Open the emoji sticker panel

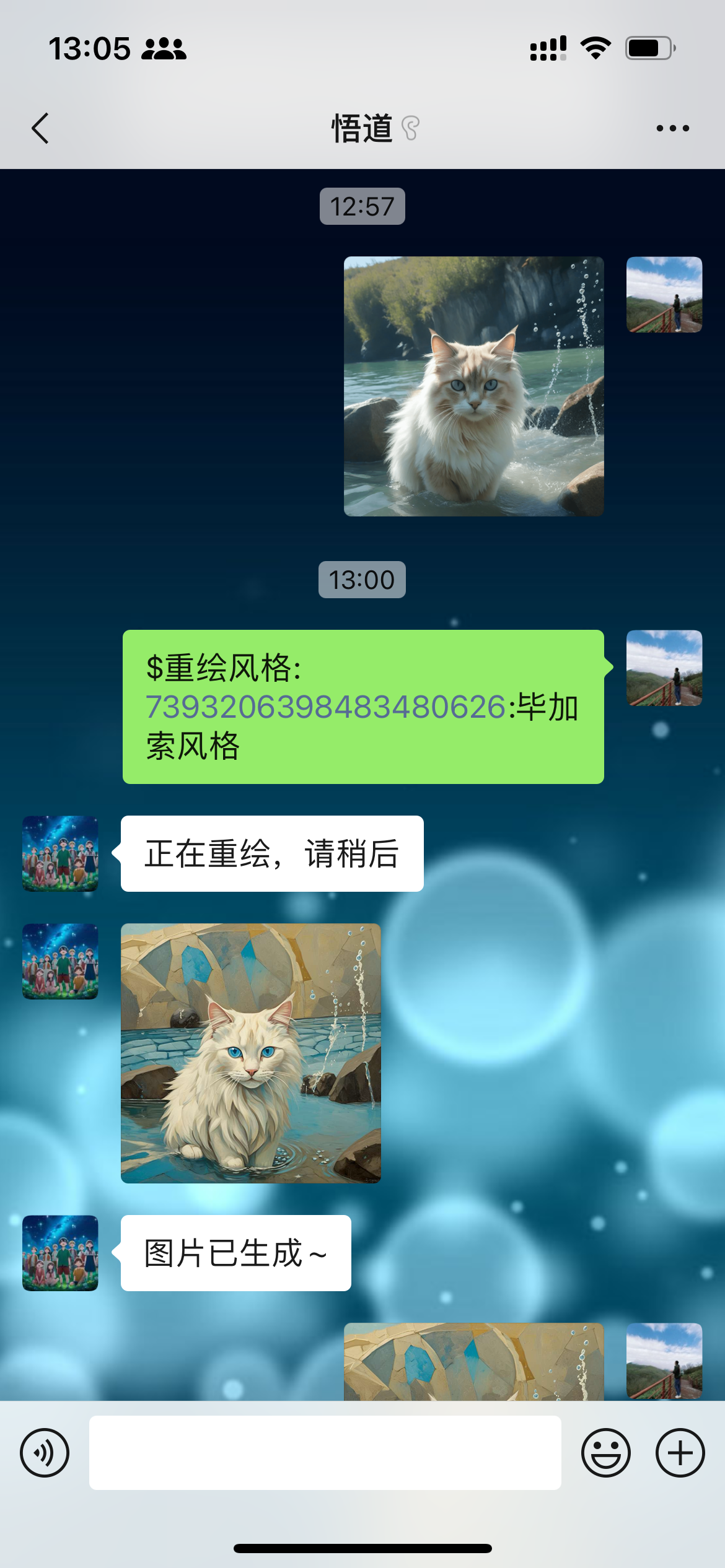pos(605,1453)
